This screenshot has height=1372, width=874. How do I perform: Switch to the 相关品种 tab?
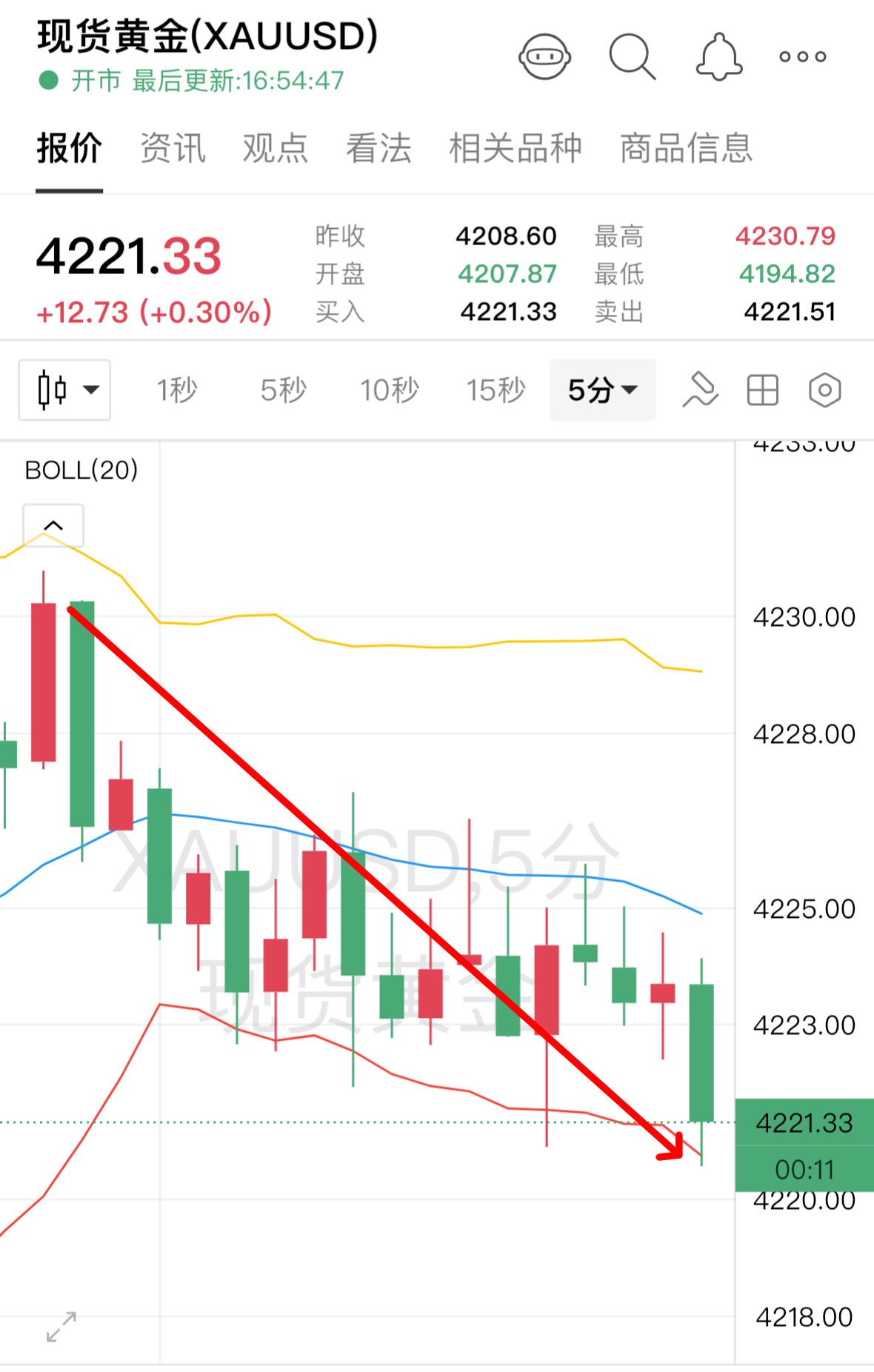pos(516,148)
